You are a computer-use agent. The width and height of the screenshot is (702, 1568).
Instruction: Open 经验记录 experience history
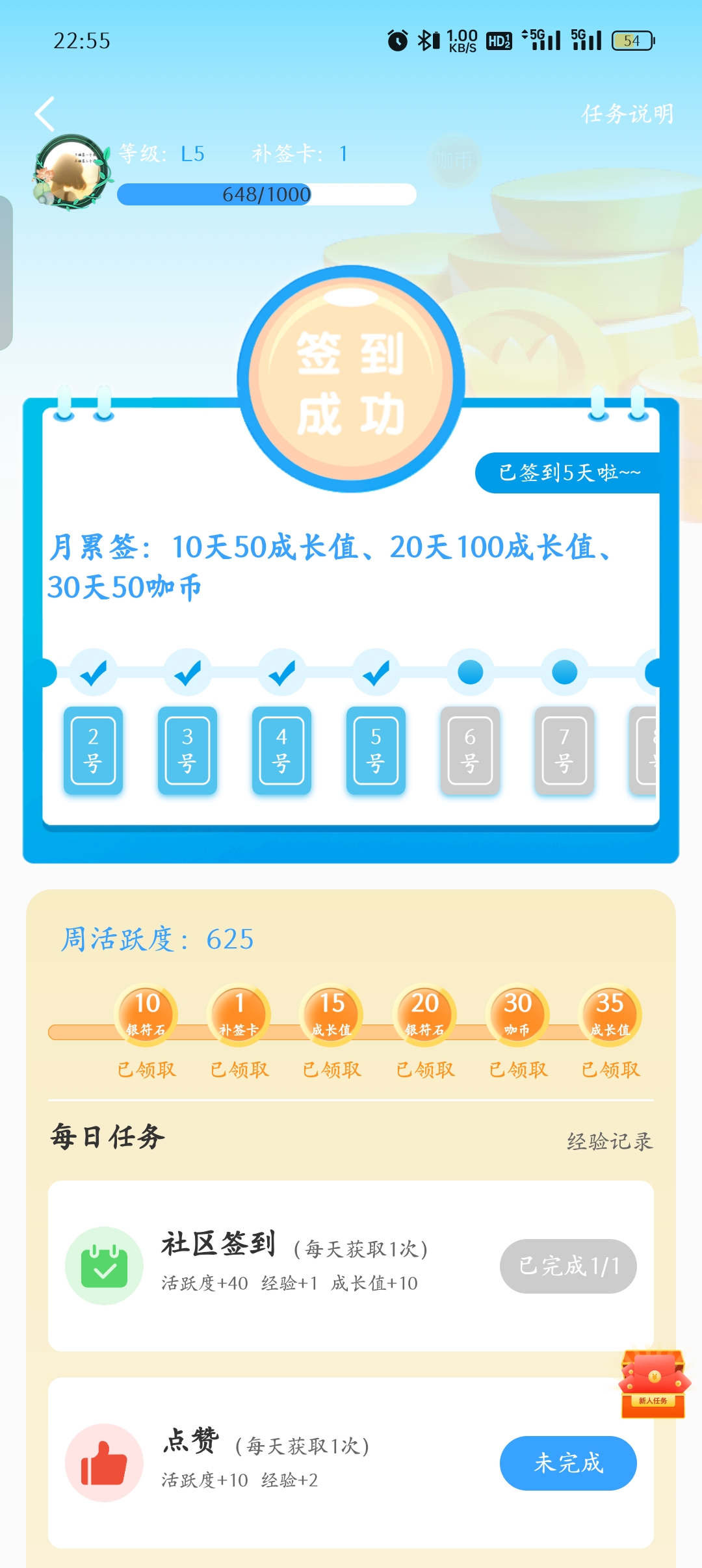tap(609, 1141)
